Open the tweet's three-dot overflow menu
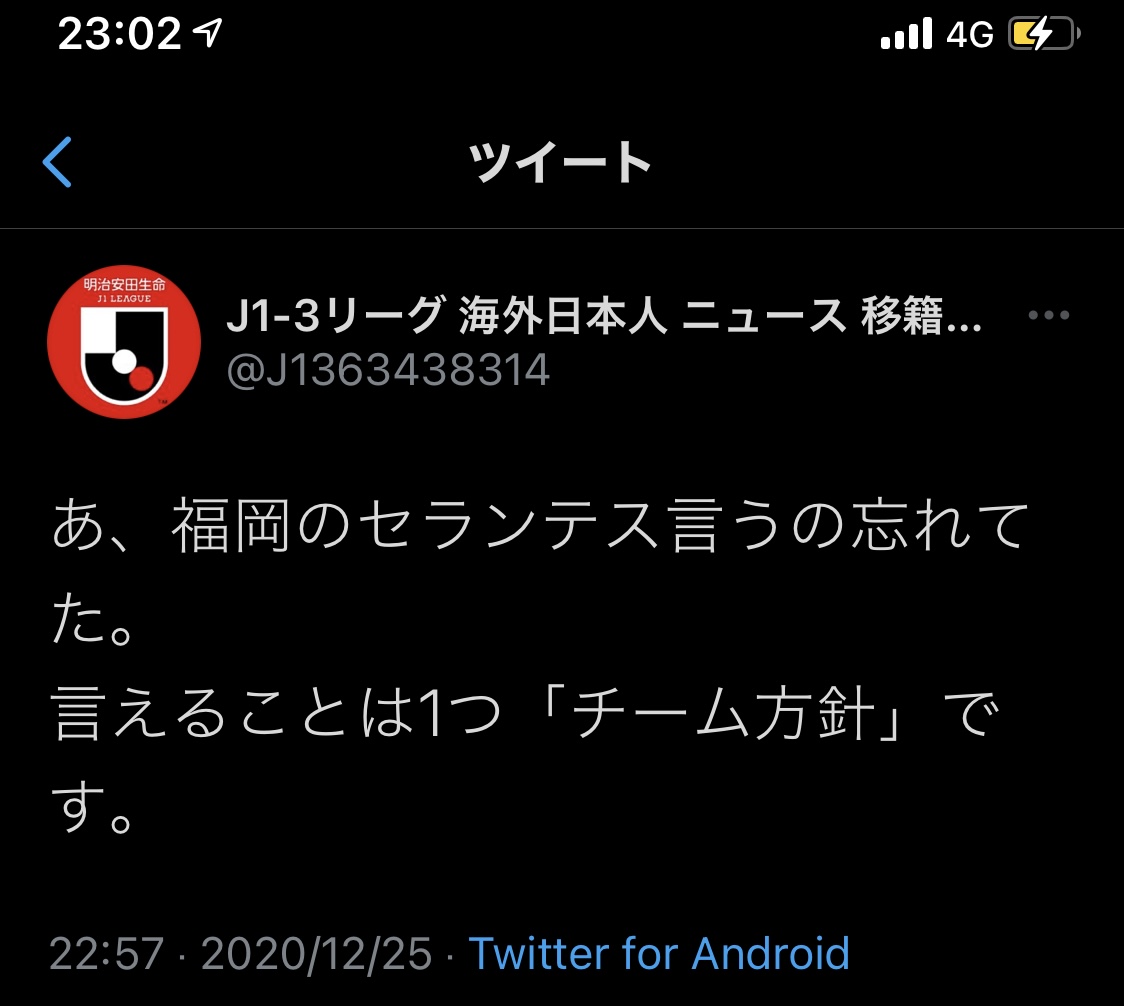 pos(1049,315)
